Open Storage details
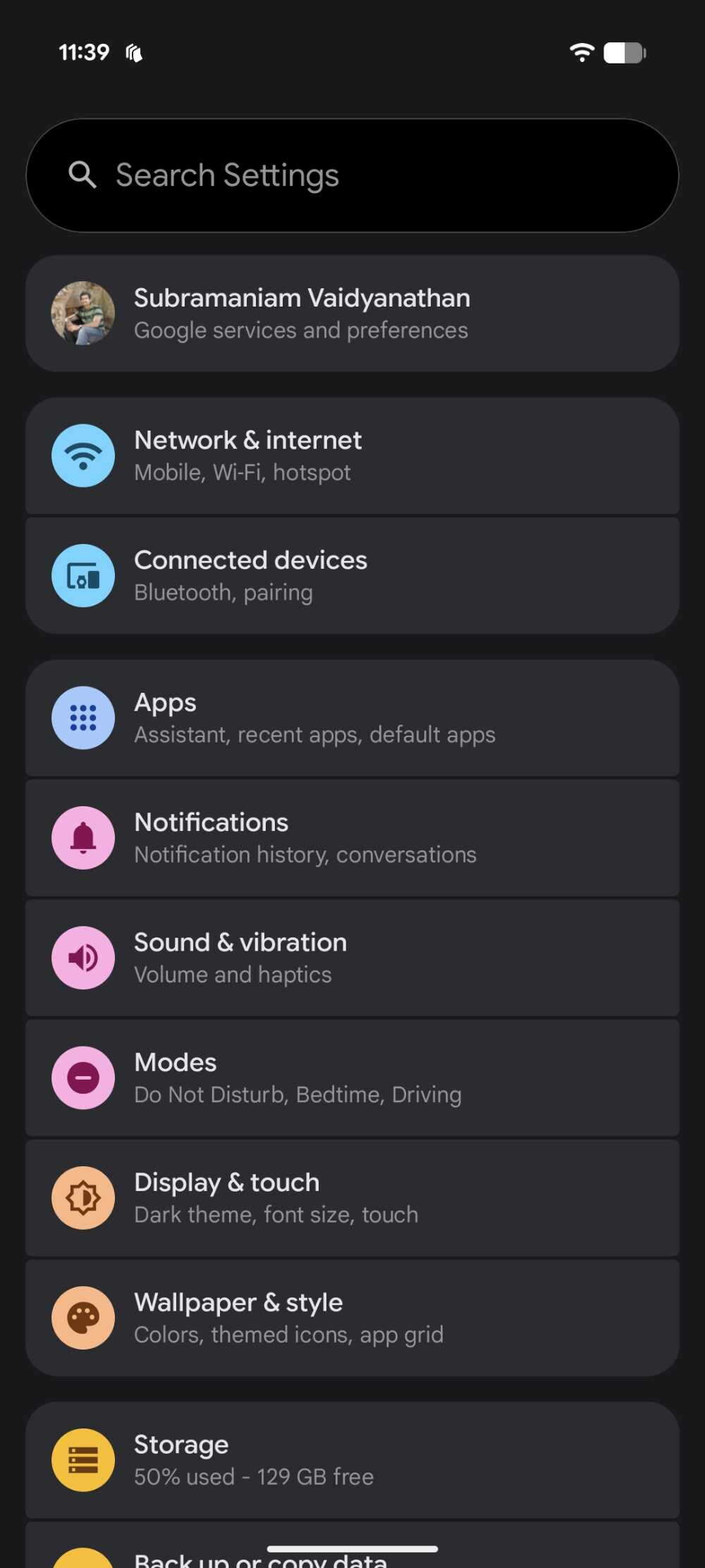Image resolution: width=705 pixels, height=1568 pixels. click(352, 1459)
